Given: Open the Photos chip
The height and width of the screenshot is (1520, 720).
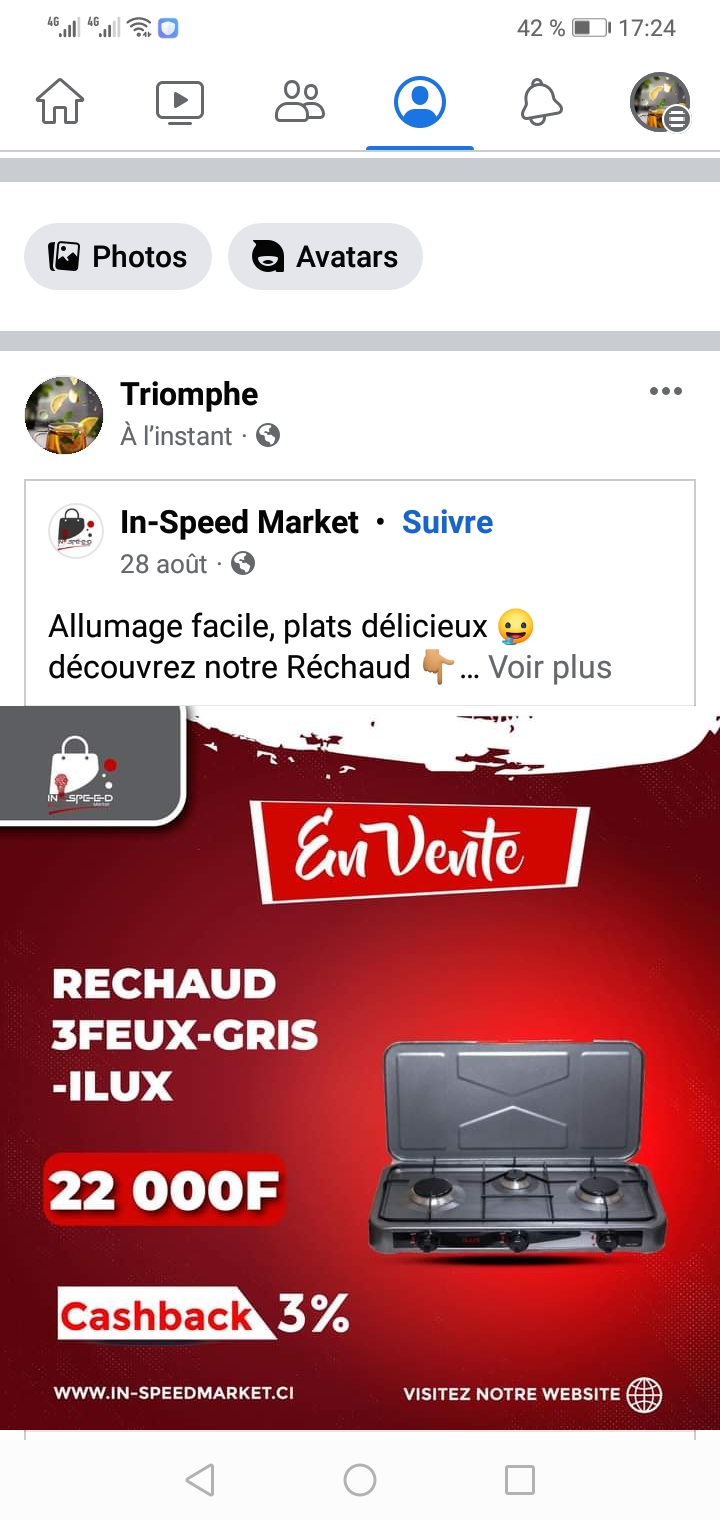Looking at the screenshot, I should coord(118,257).
